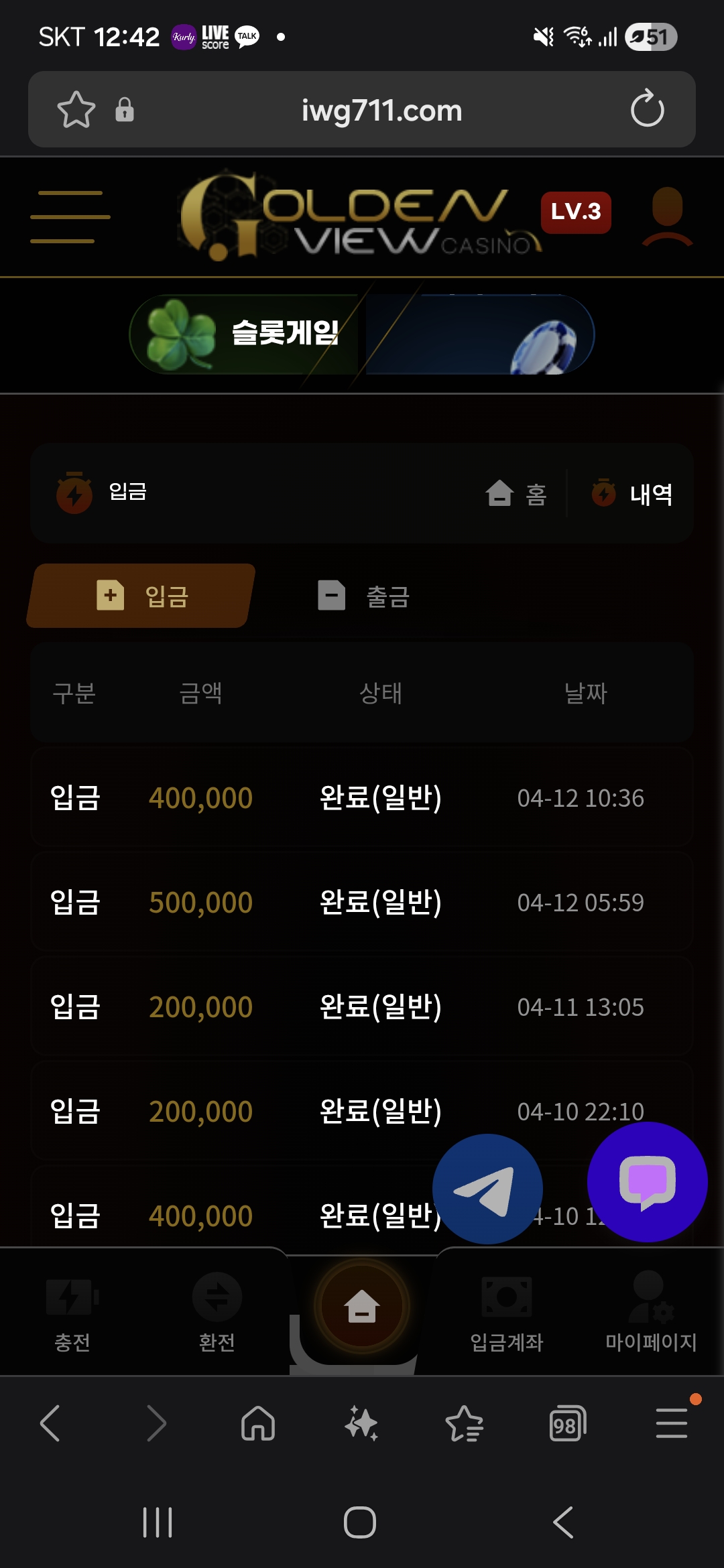This screenshot has width=724, height=1568.
Task: Go back with browser back arrow
Action: click(51, 1423)
